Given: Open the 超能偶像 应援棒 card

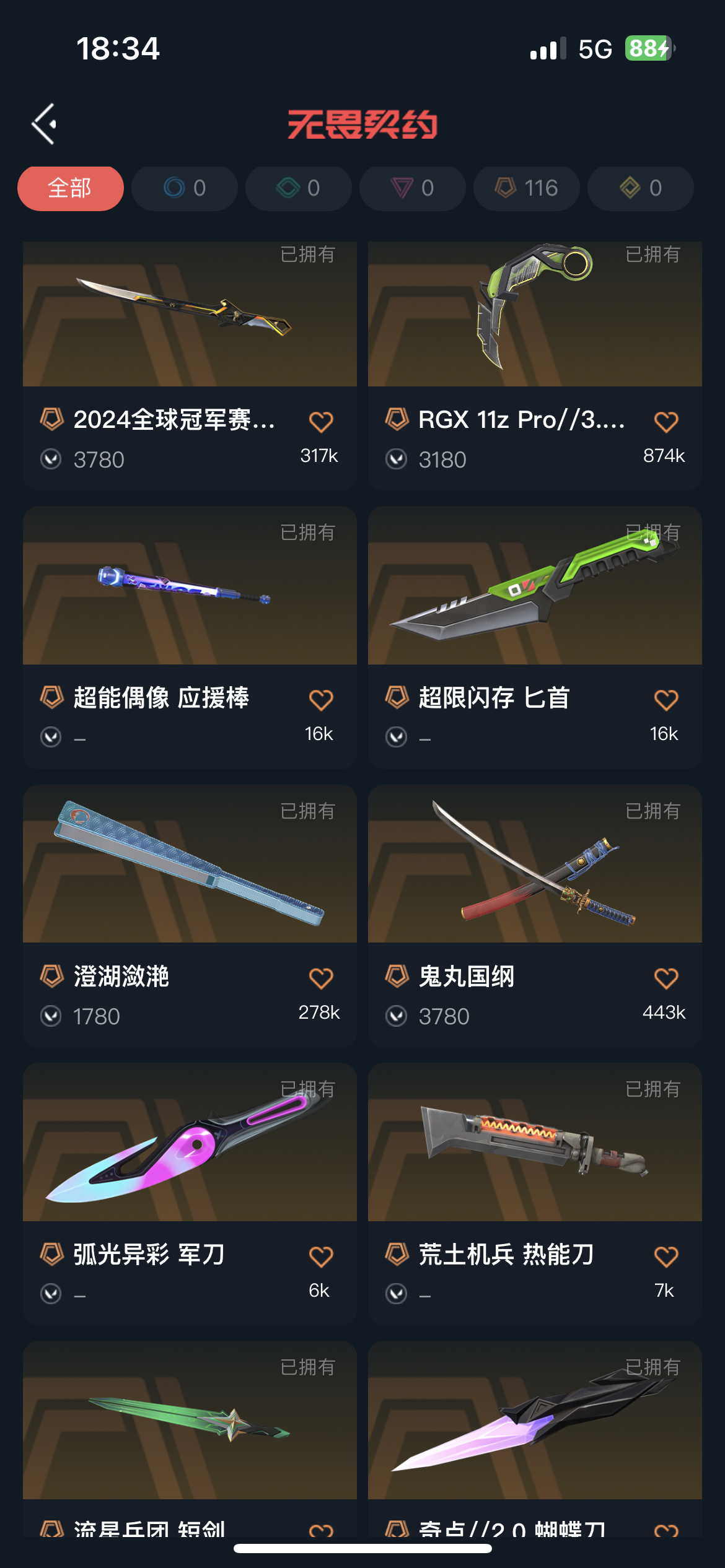Looking at the screenshot, I should [x=190, y=586].
